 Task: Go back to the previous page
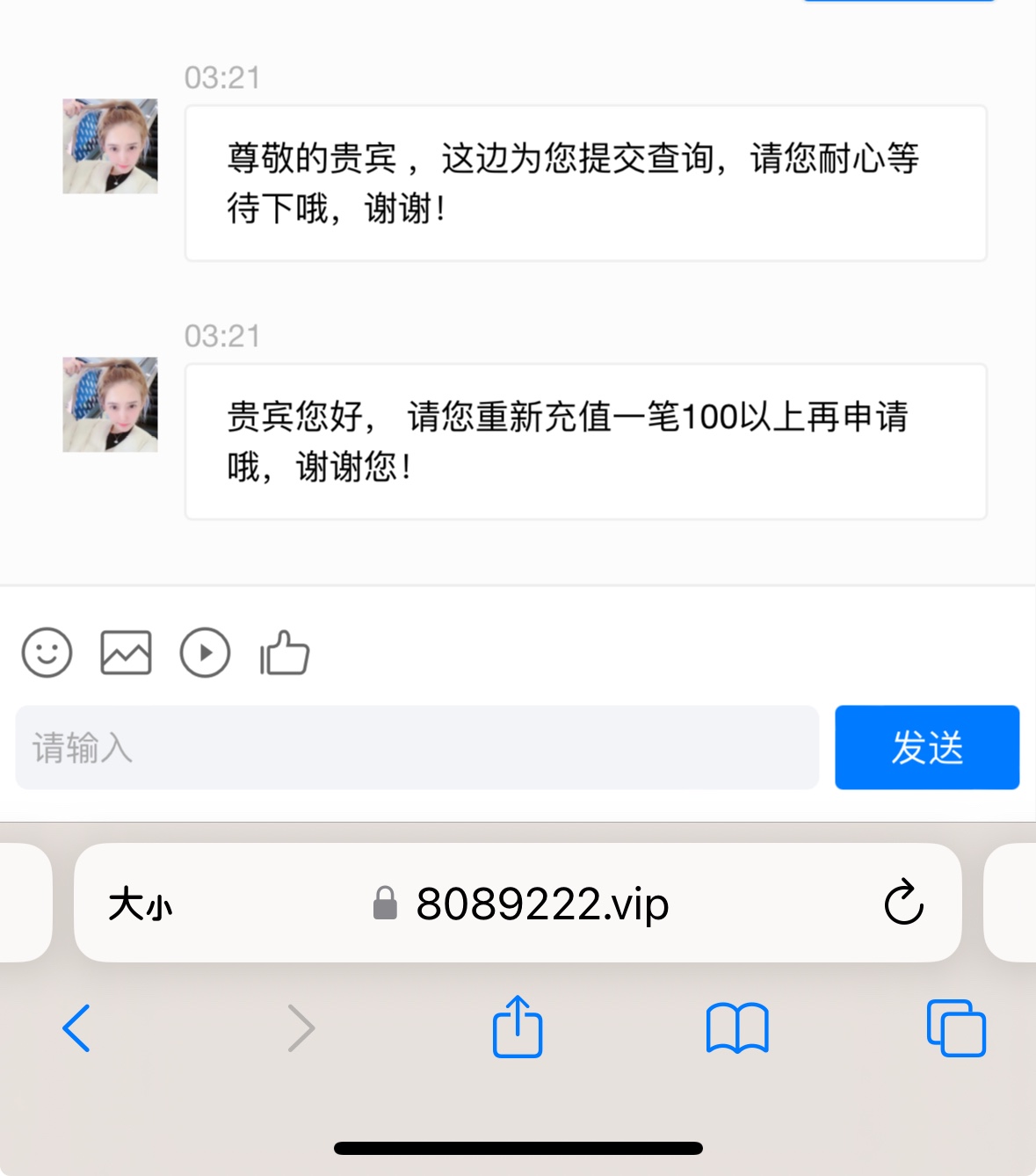76,1027
